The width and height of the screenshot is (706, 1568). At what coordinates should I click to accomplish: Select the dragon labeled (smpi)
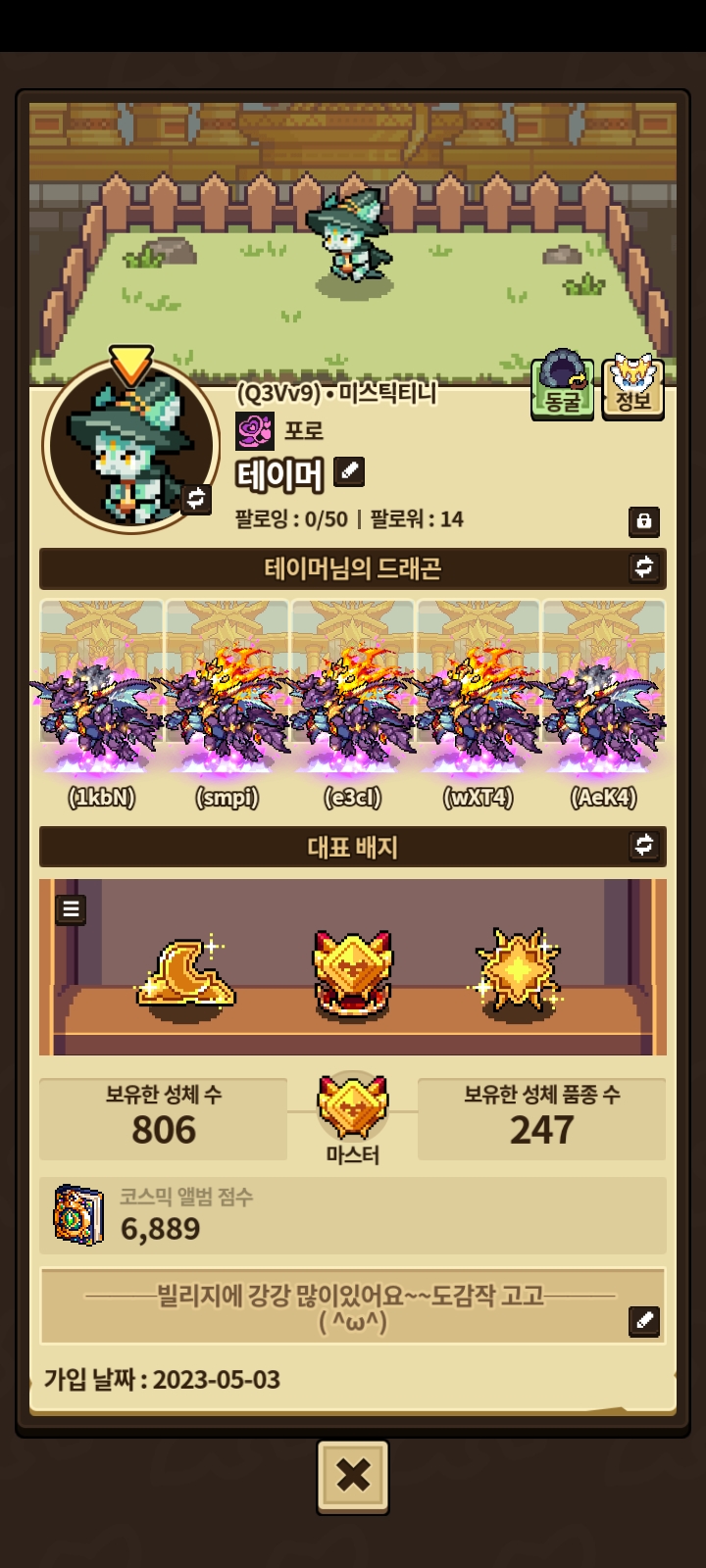[x=227, y=708]
